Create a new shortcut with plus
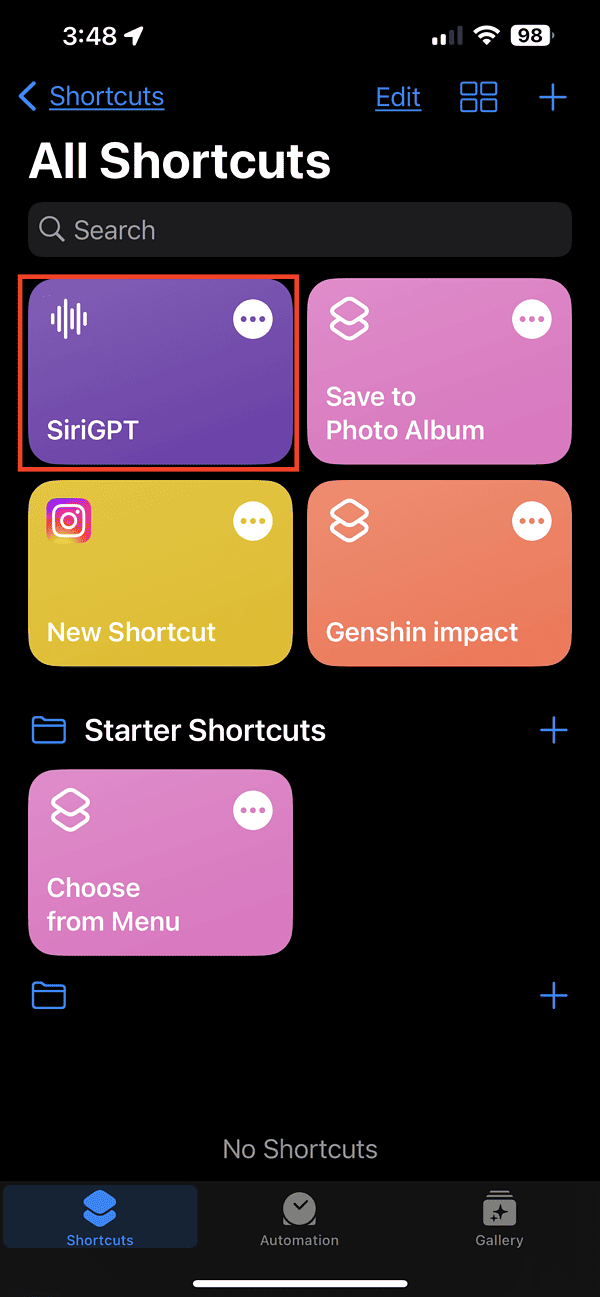Viewport: 600px width, 1297px height. pos(552,97)
